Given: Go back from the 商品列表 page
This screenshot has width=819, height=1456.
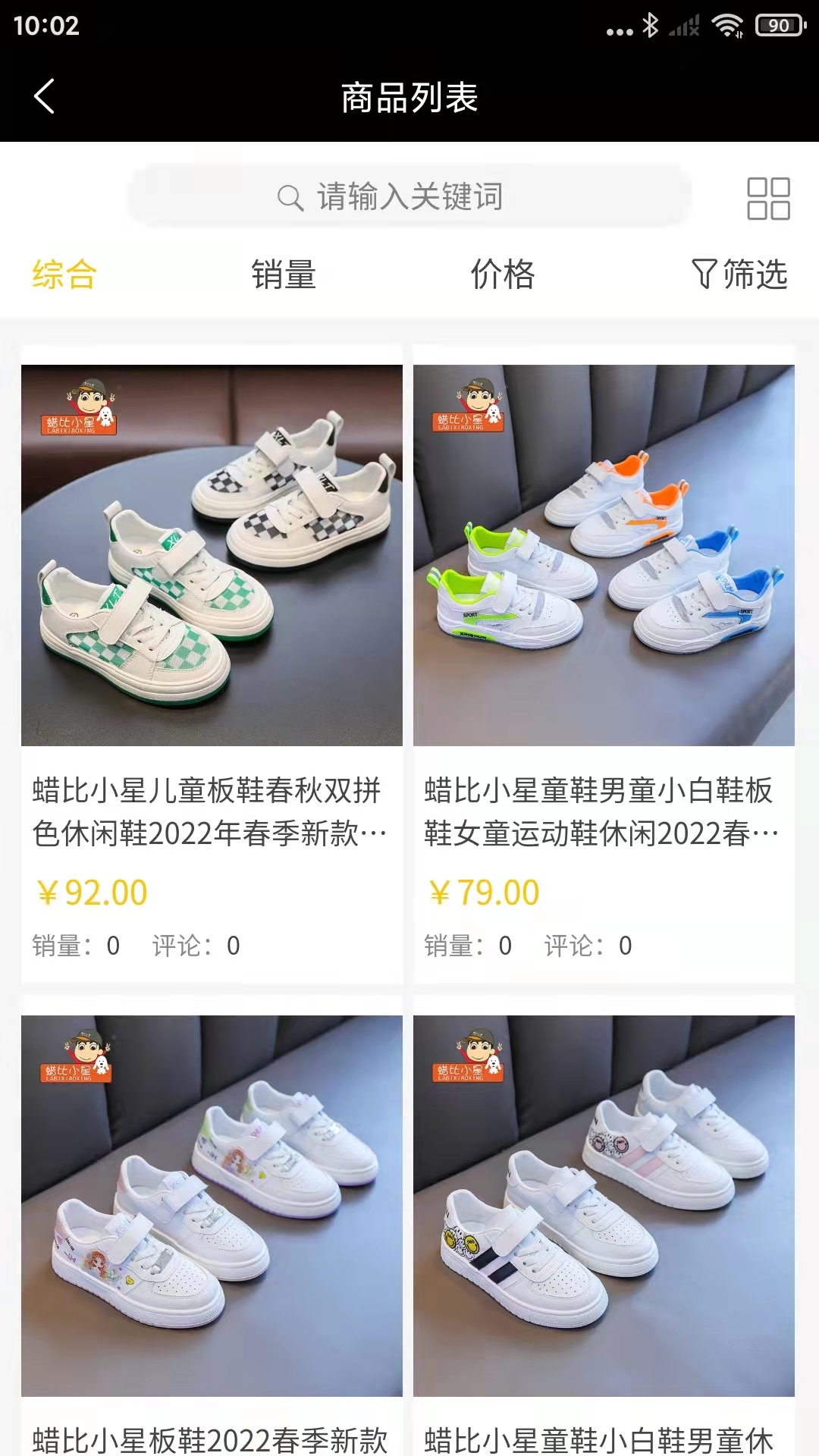Looking at the screenshot, I should click(44, 97).
